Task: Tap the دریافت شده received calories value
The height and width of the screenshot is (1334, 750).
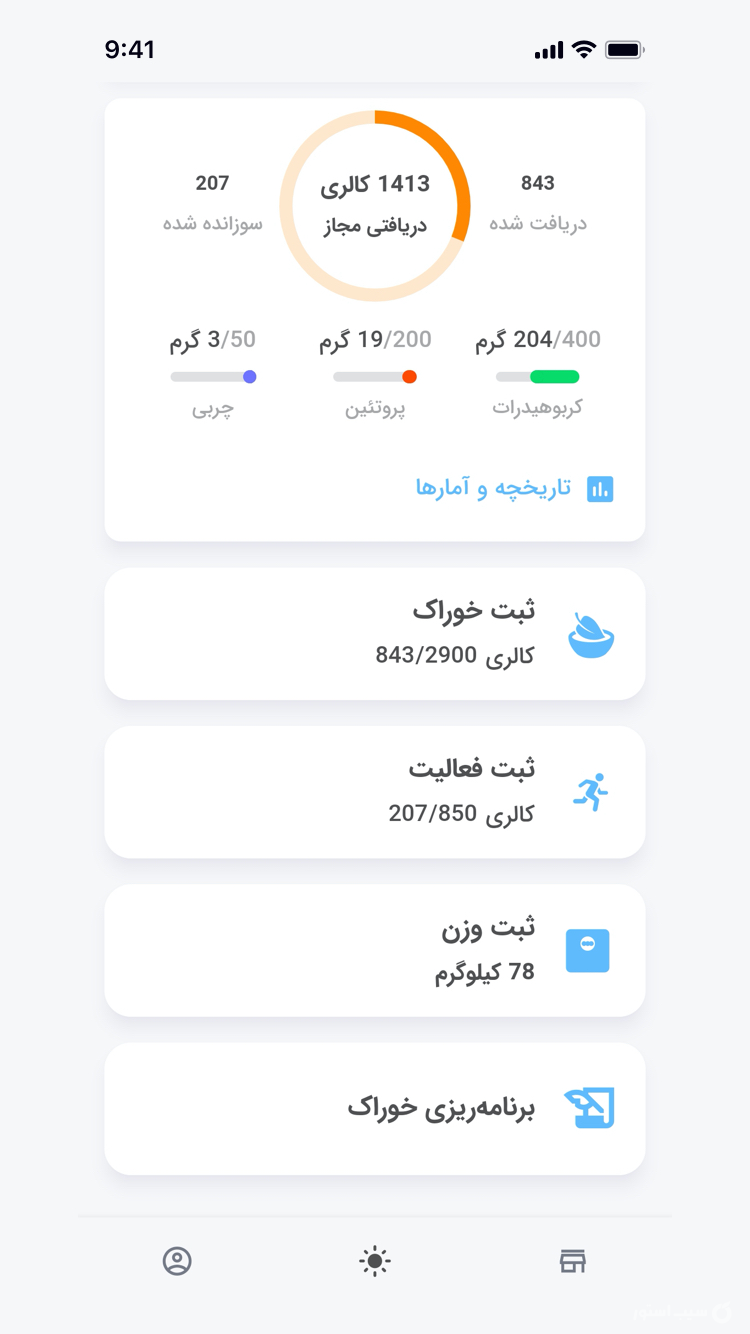Action: click(539, 182)
